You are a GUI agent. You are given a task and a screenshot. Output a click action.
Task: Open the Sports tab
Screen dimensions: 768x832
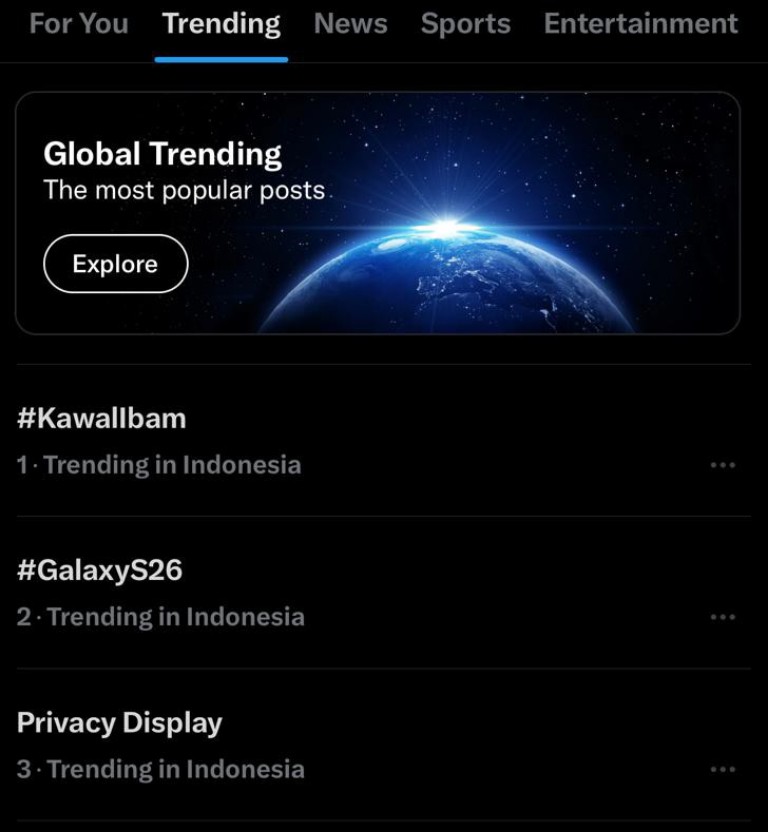pyautogui.click(x=465, y=25)
